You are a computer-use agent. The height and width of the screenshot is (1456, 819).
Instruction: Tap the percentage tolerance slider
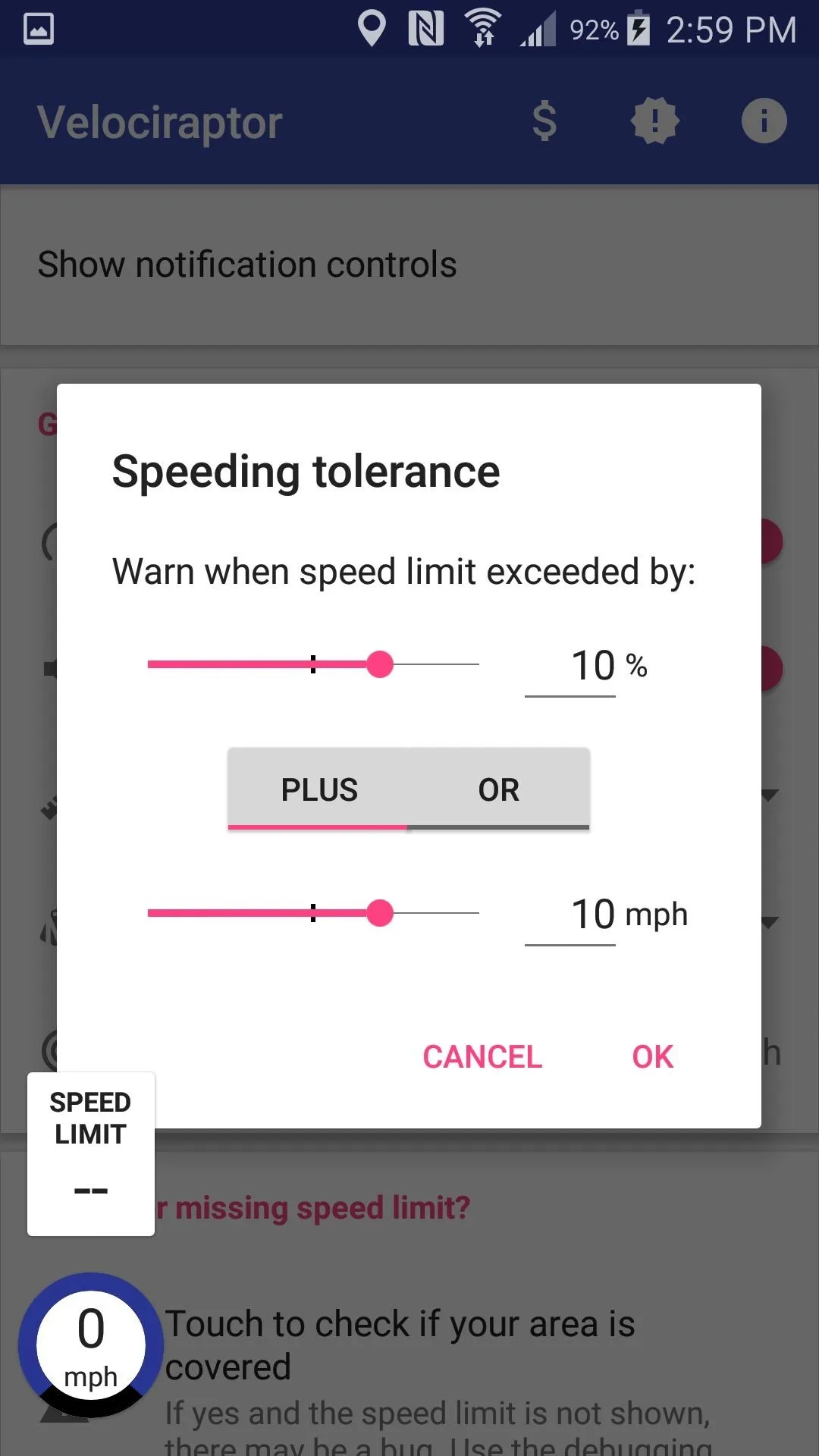coord(313,664)
